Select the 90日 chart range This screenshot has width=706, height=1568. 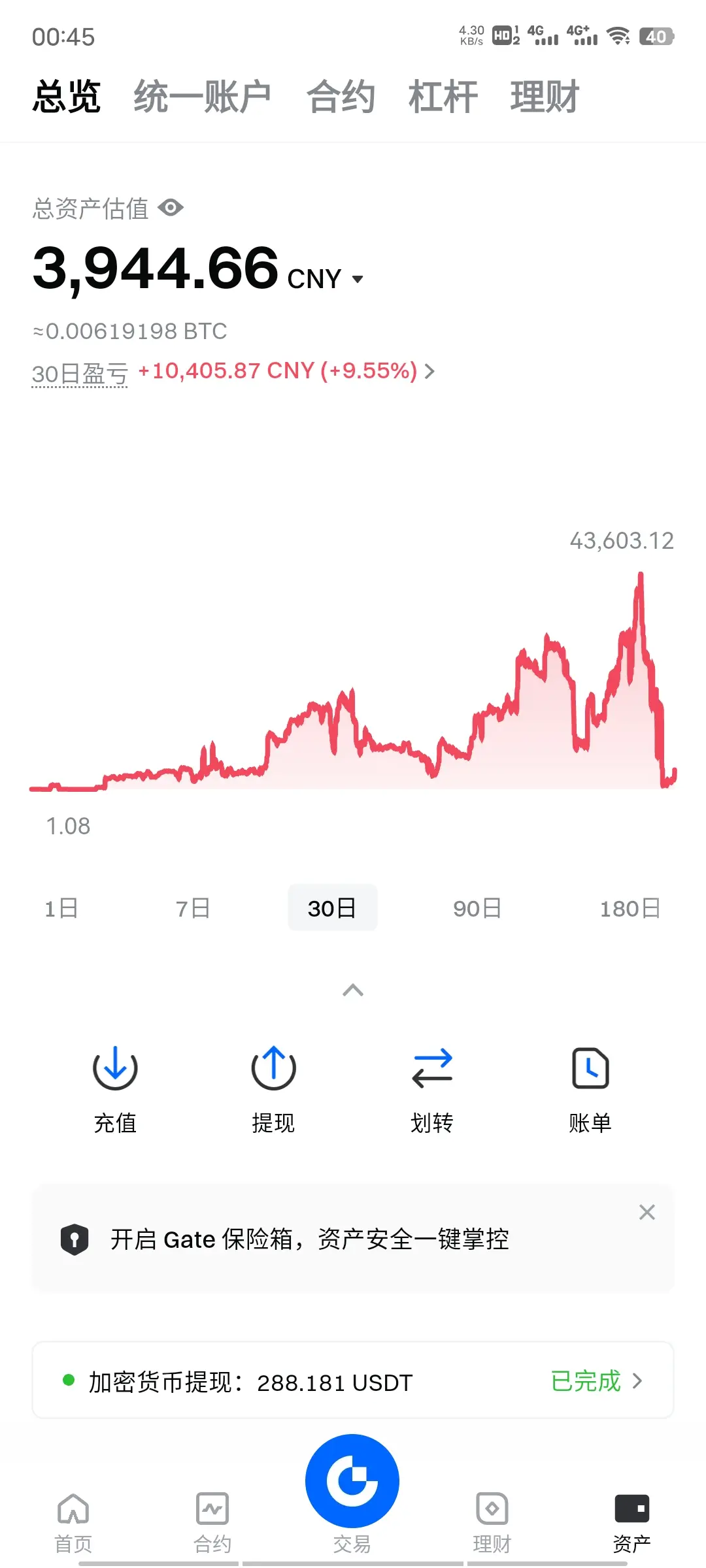pos(477,908)
